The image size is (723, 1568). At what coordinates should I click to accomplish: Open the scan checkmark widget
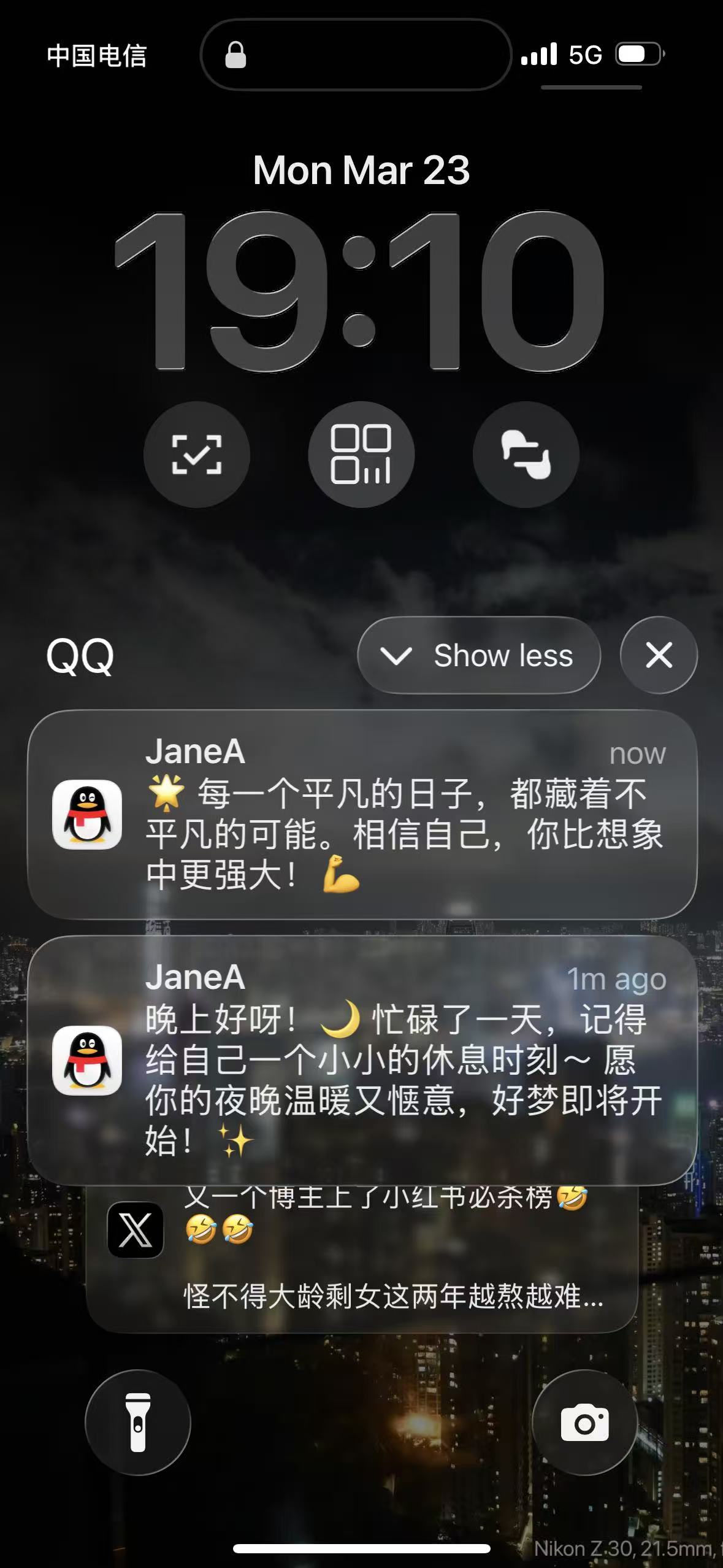(x=197, y=455)
